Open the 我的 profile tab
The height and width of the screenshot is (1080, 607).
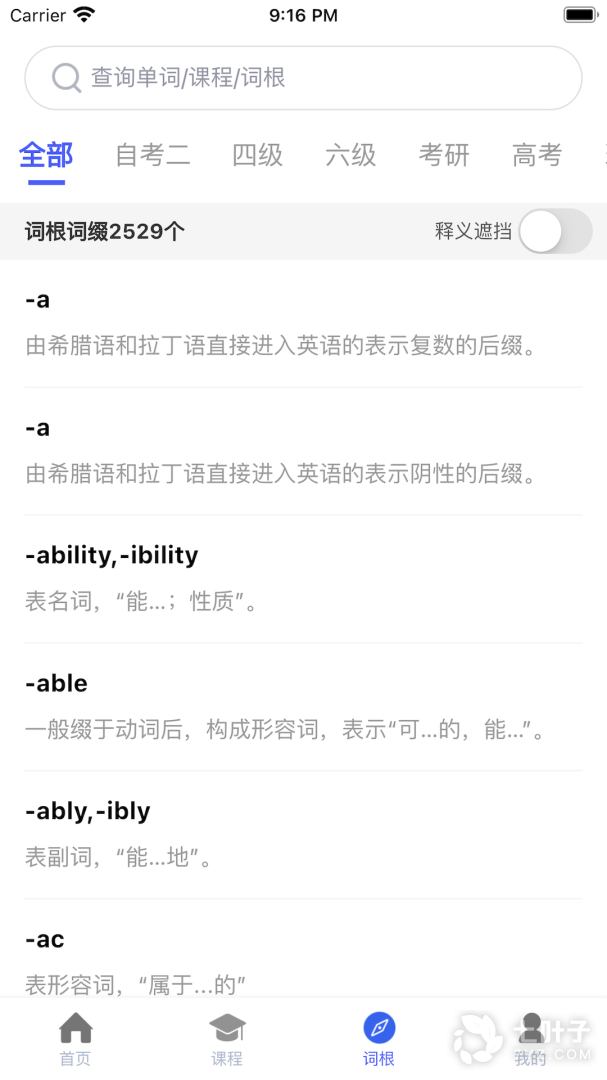point(530,1038)
